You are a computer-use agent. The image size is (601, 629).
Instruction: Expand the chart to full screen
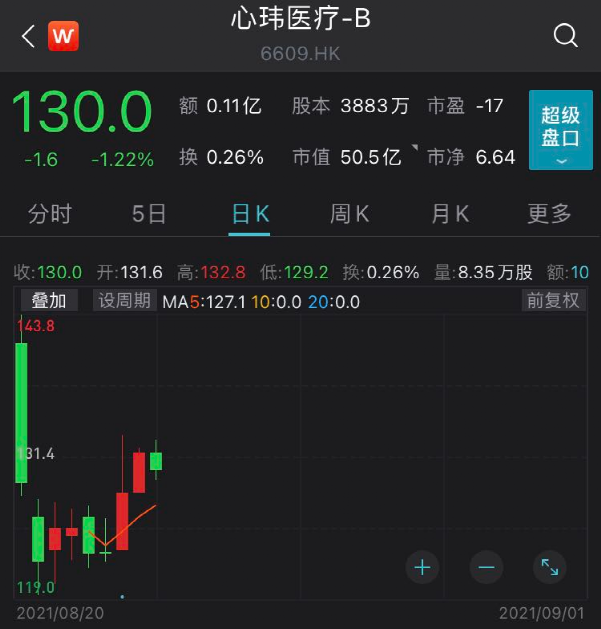[549, 567]
